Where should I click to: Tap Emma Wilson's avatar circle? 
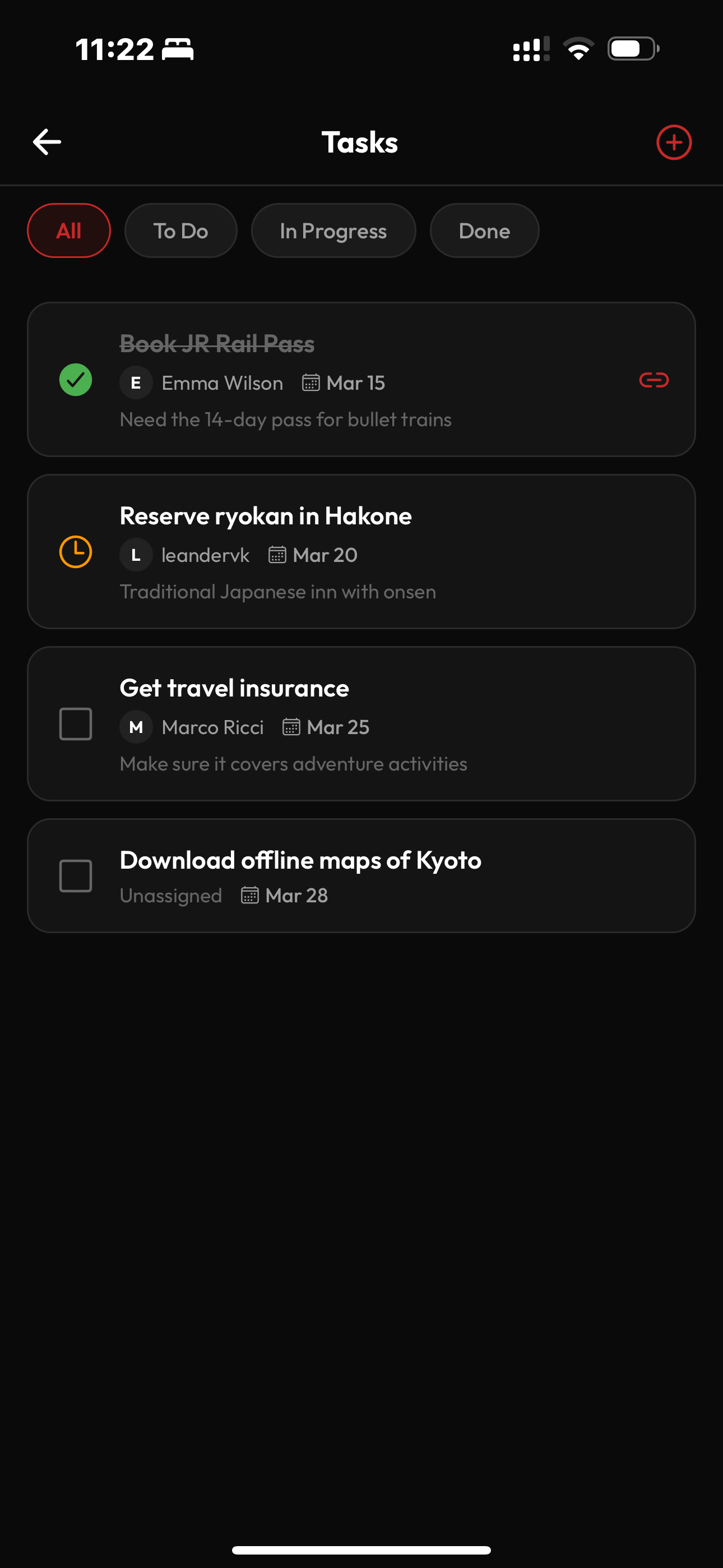click(135, 382)
